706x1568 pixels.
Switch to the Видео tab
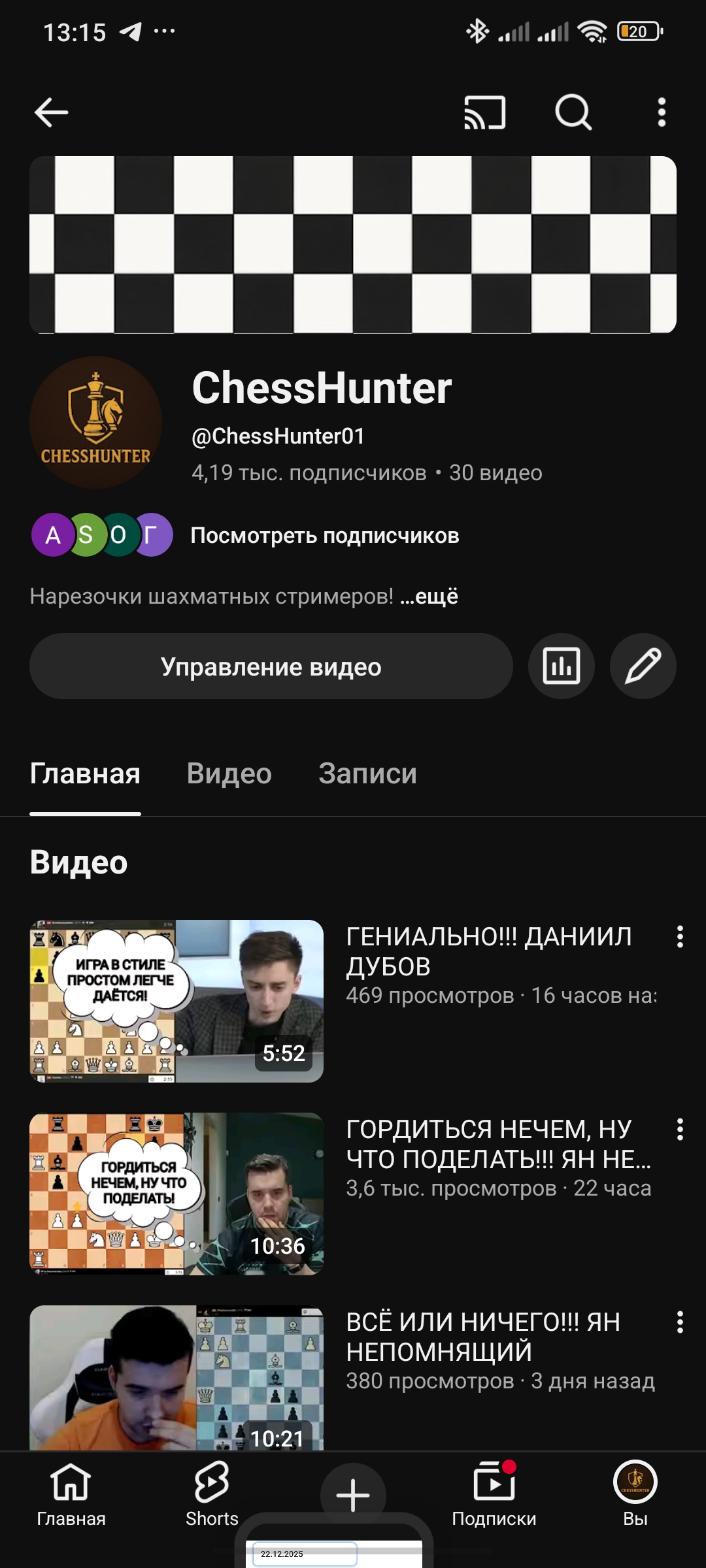[229, 774]
